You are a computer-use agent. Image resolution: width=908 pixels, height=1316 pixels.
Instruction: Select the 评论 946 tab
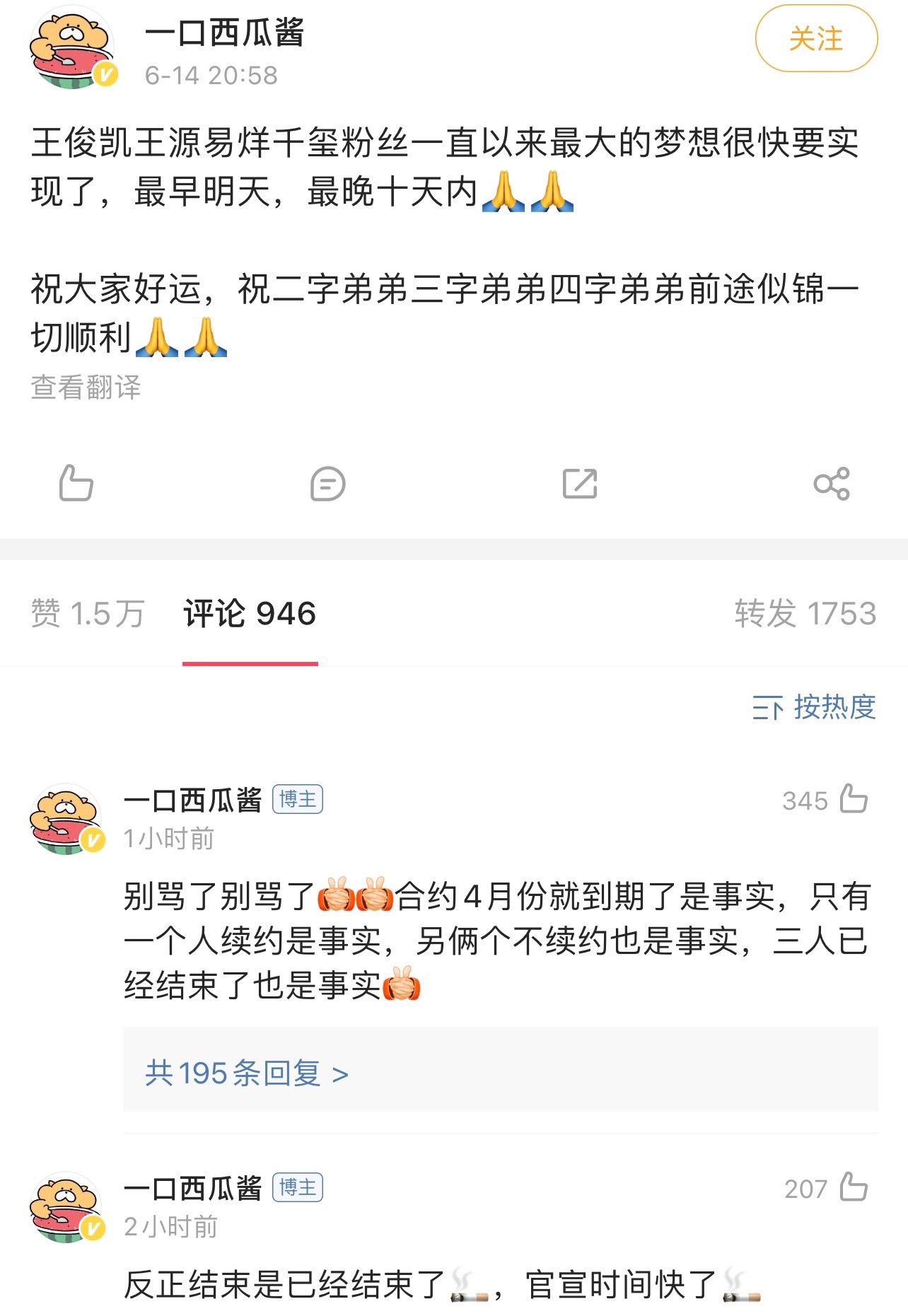[x=250, y=613]
